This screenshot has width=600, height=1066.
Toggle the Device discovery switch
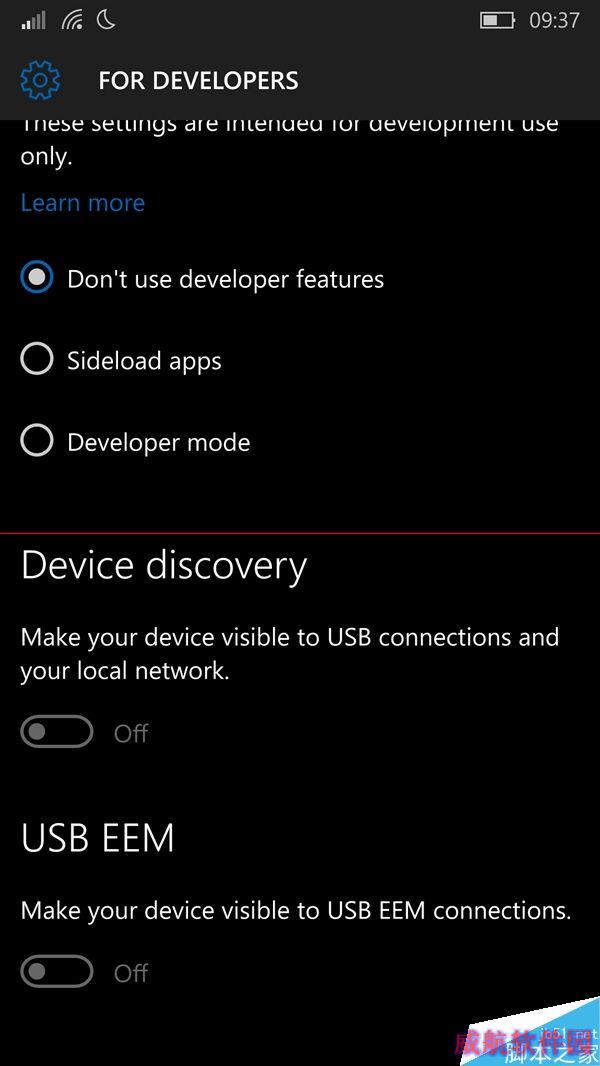(x=56, y=732)
